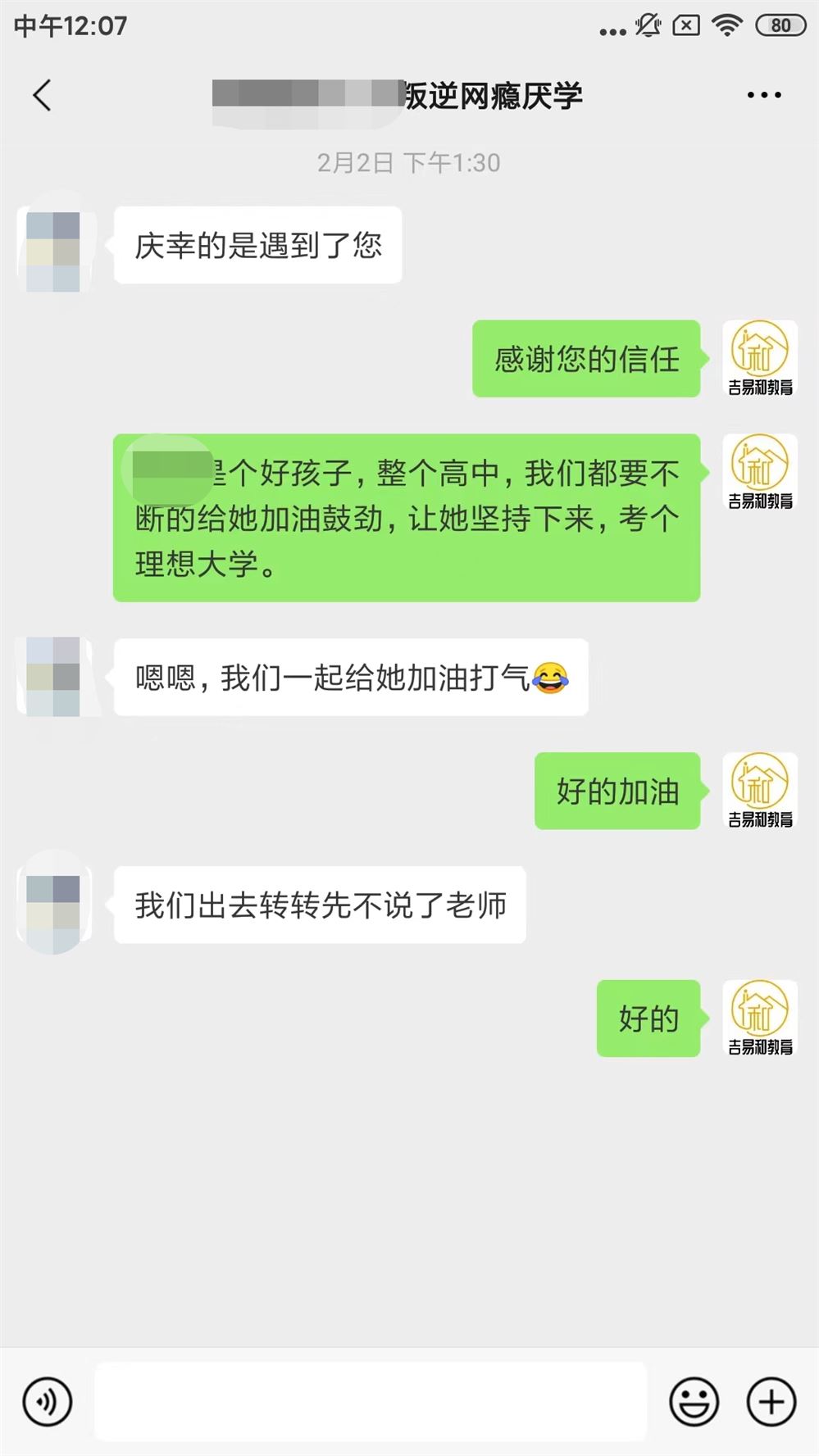Open the plus attachment menu
The height and width of the screenshot is (1456, 819).
tap(771, 1402)
